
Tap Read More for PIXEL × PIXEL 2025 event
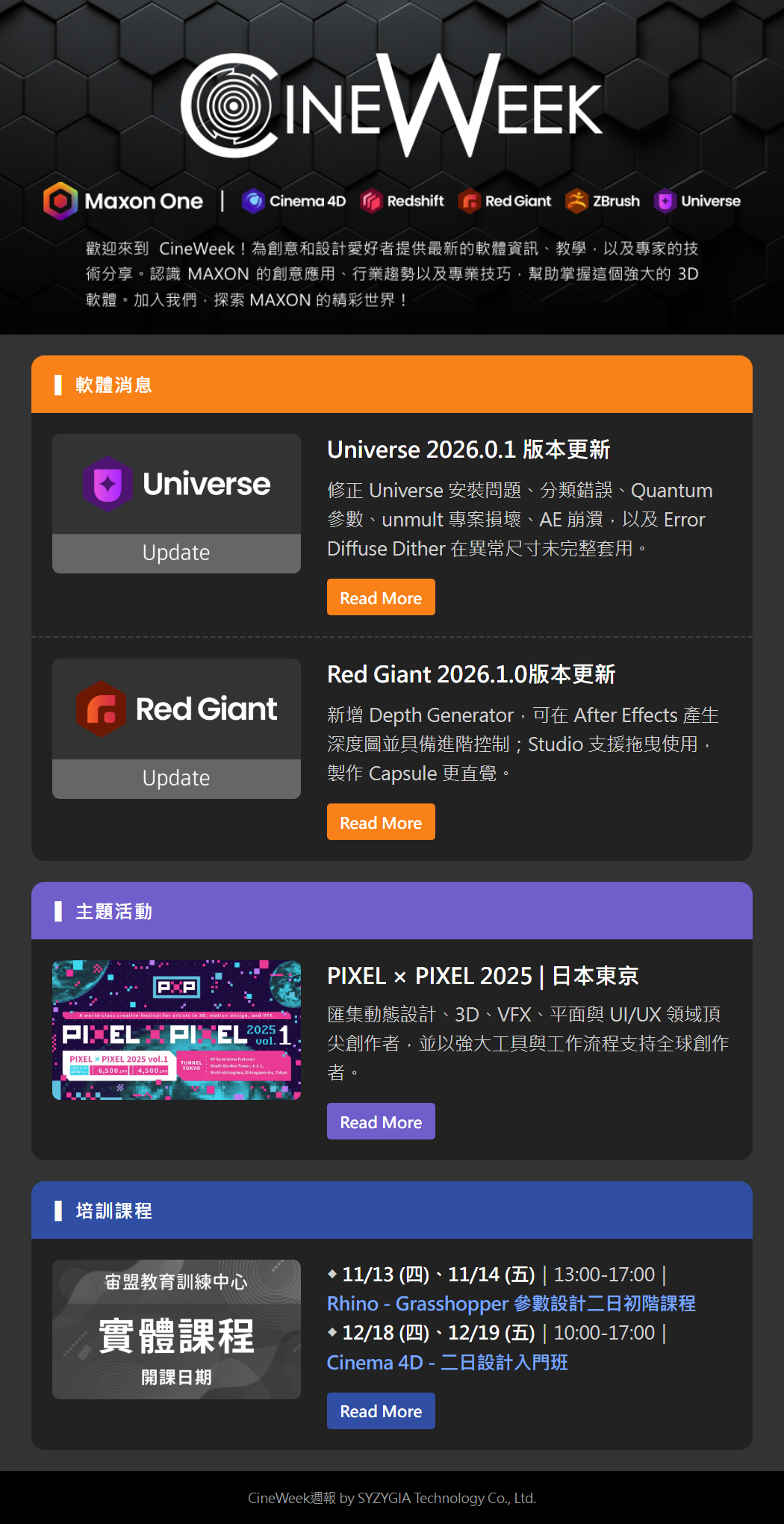point(381,1122)
